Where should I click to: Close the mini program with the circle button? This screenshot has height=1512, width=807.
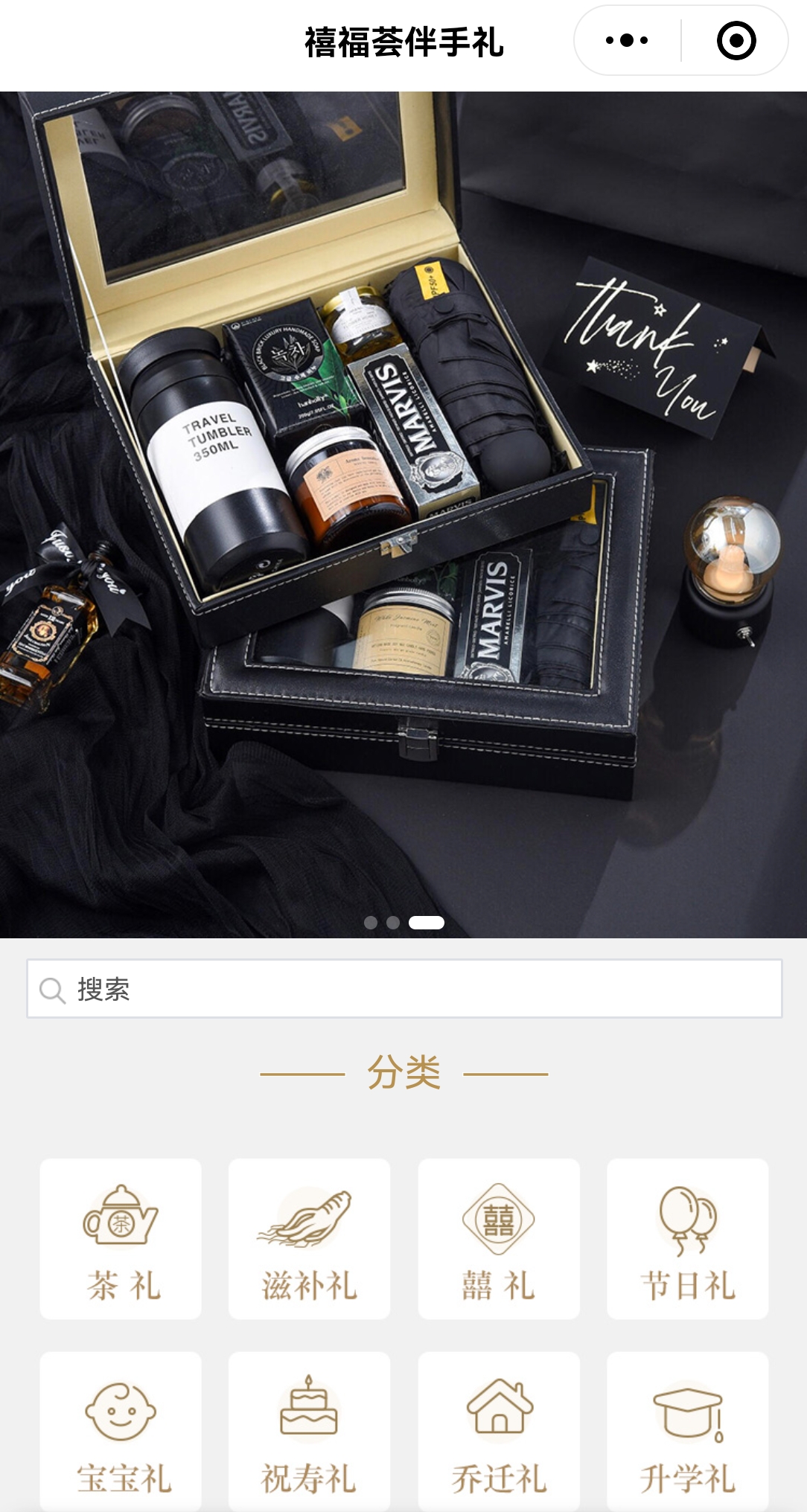click(x=736, y=40)
